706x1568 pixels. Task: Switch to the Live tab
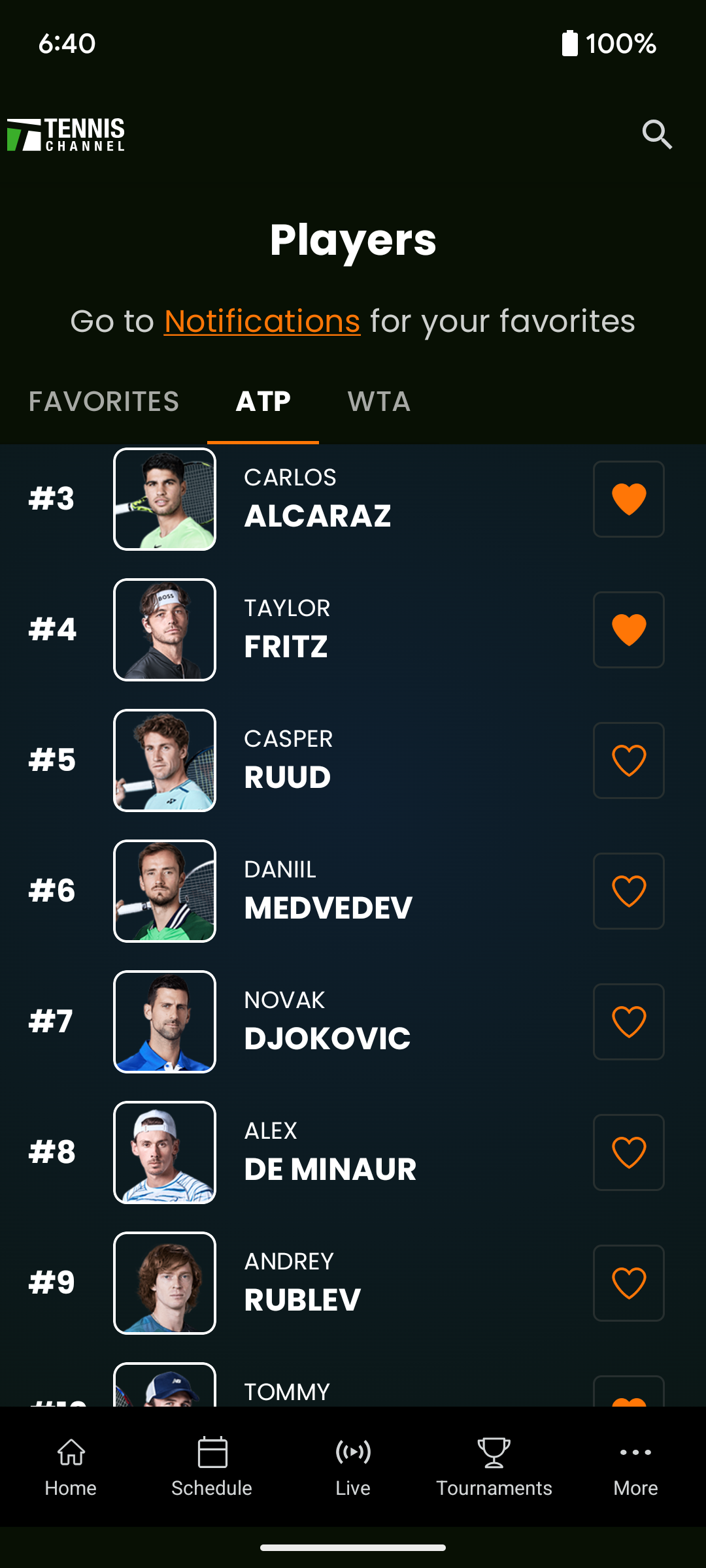353,1467
